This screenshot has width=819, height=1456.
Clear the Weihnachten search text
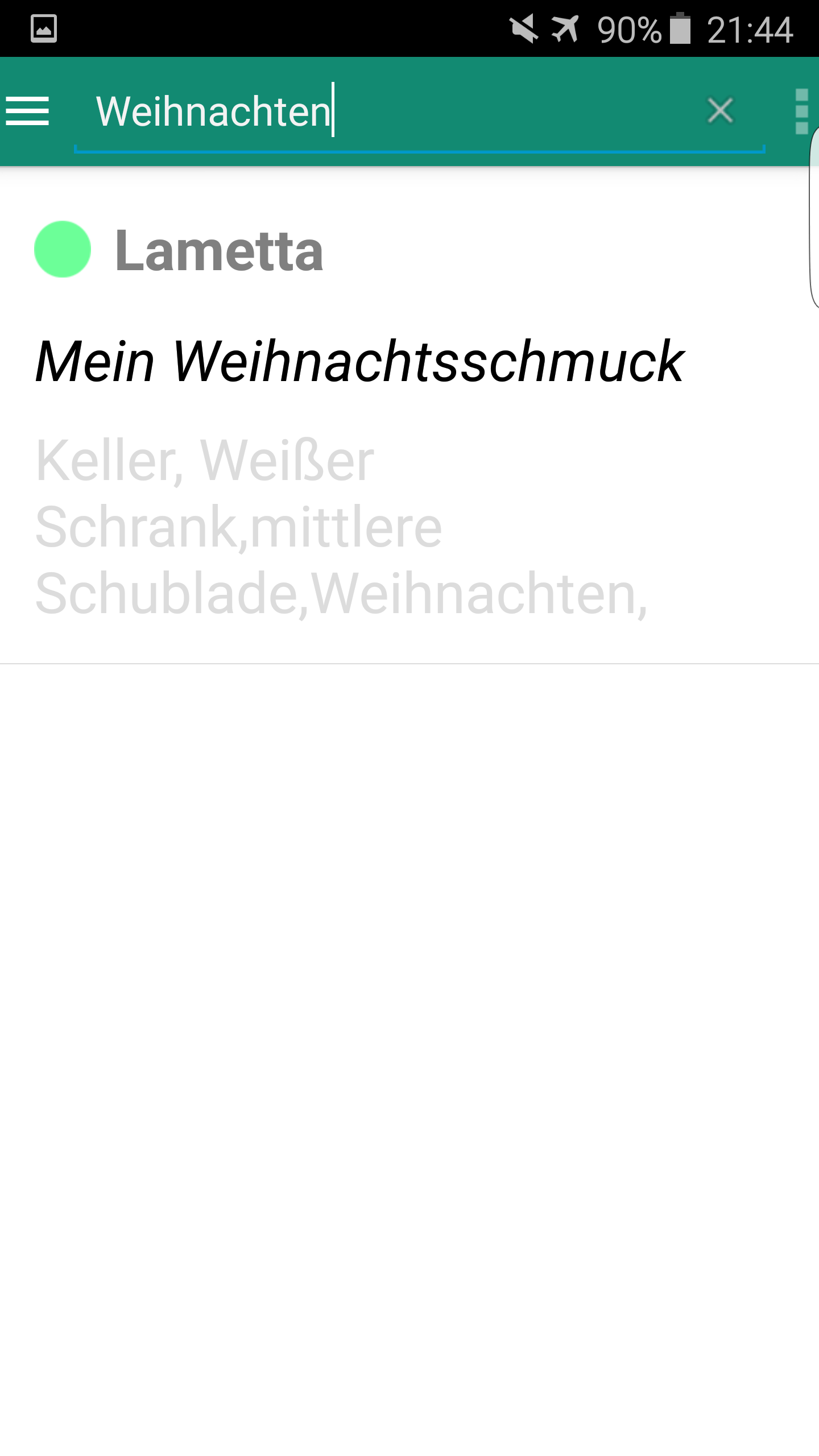pos(720,110)
